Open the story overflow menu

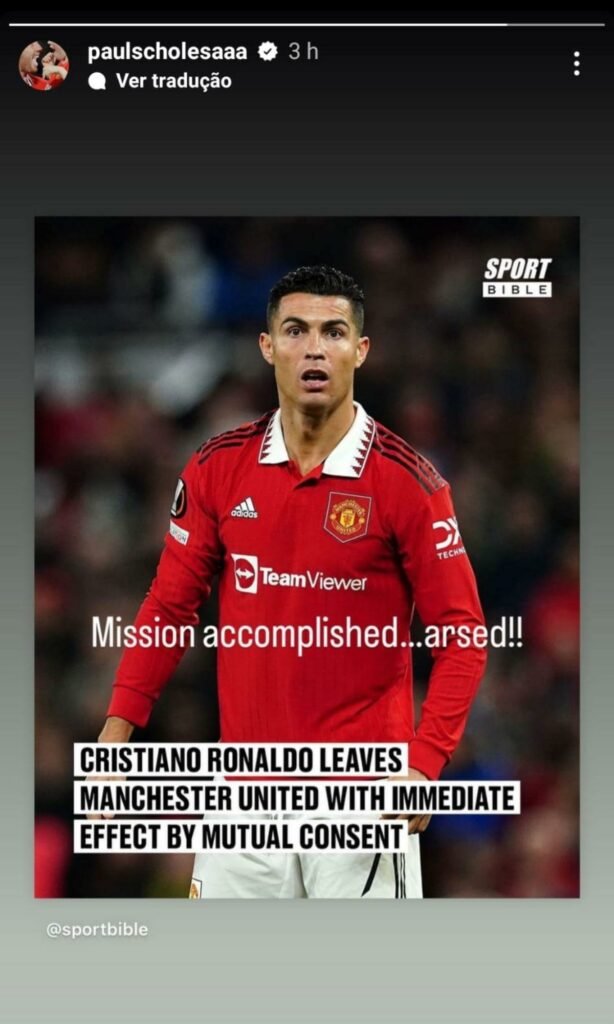pyautogui.click(x=576, y=64)
